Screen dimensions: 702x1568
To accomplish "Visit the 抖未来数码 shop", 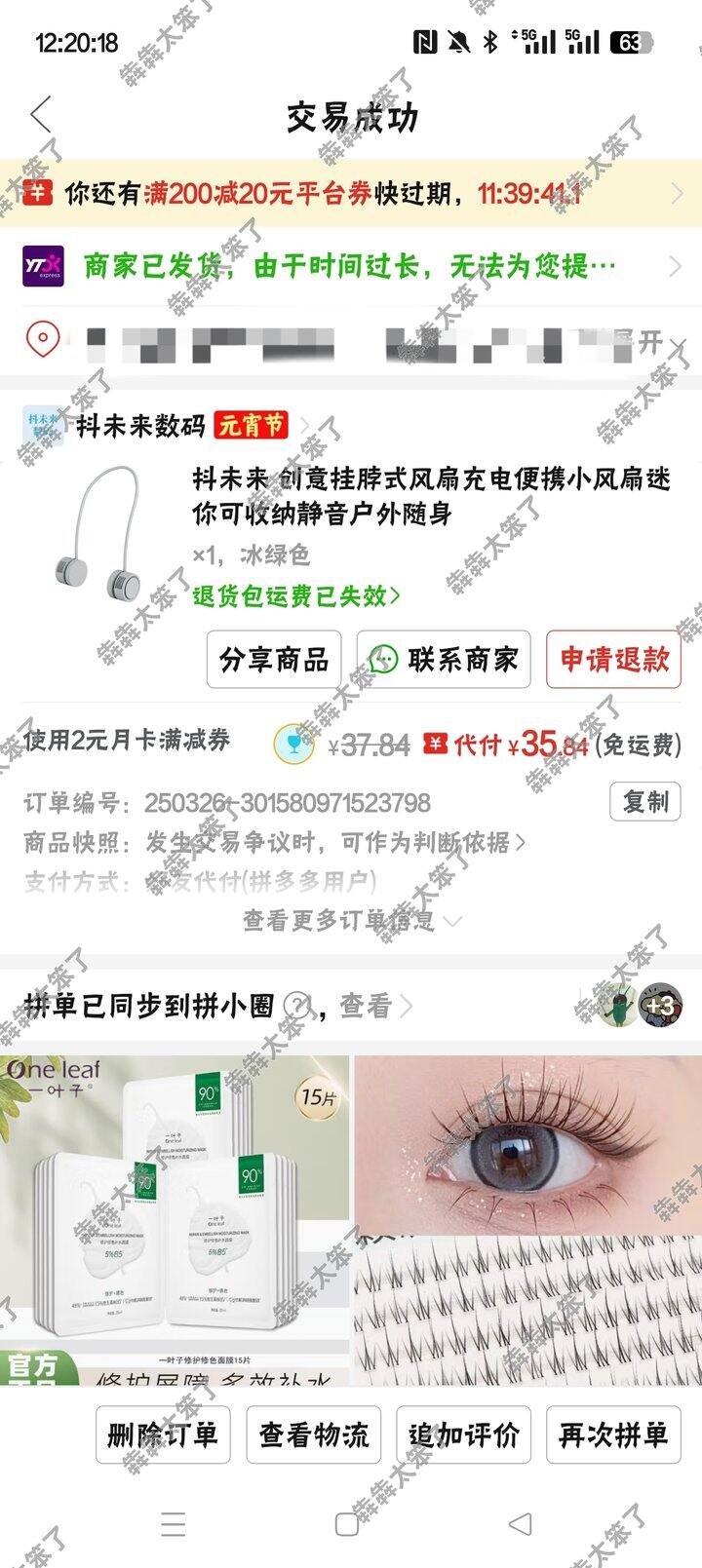I will pyautogui.click(x=141, y=426).
